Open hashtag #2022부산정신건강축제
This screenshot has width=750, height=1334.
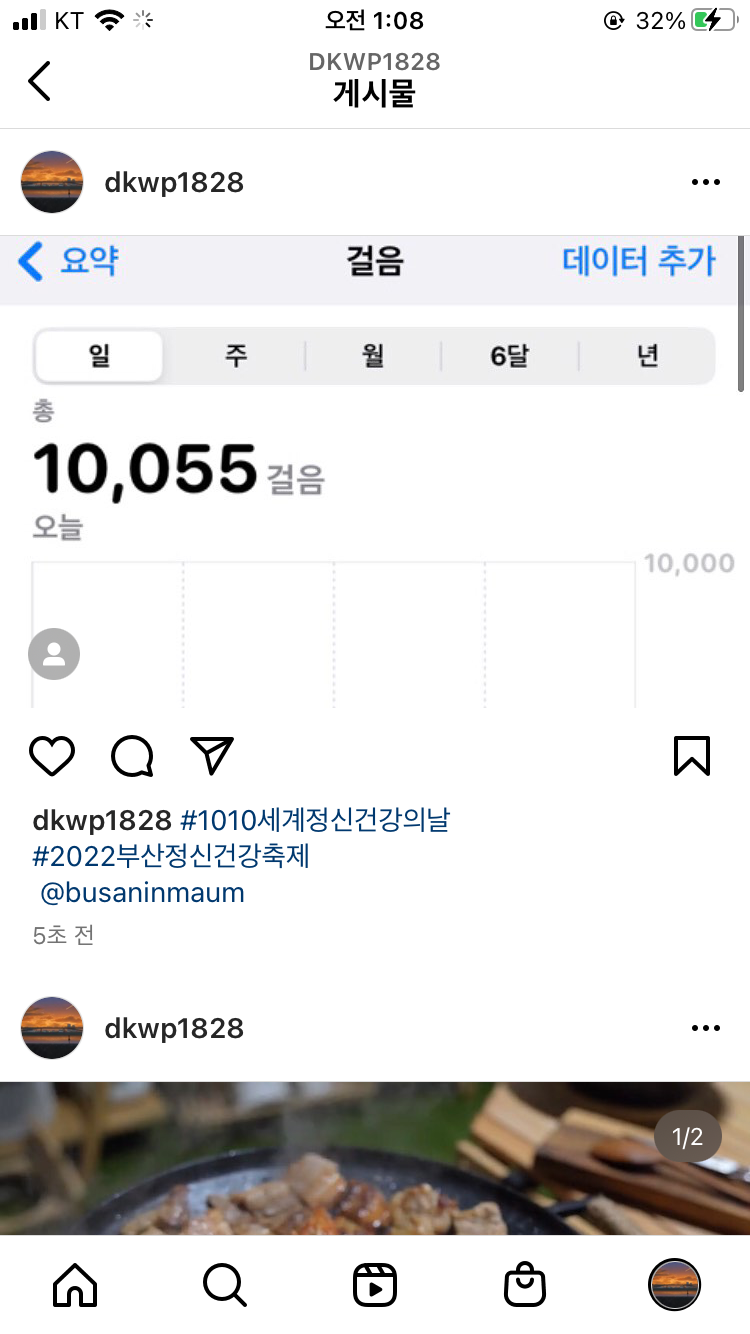(172, 857)
